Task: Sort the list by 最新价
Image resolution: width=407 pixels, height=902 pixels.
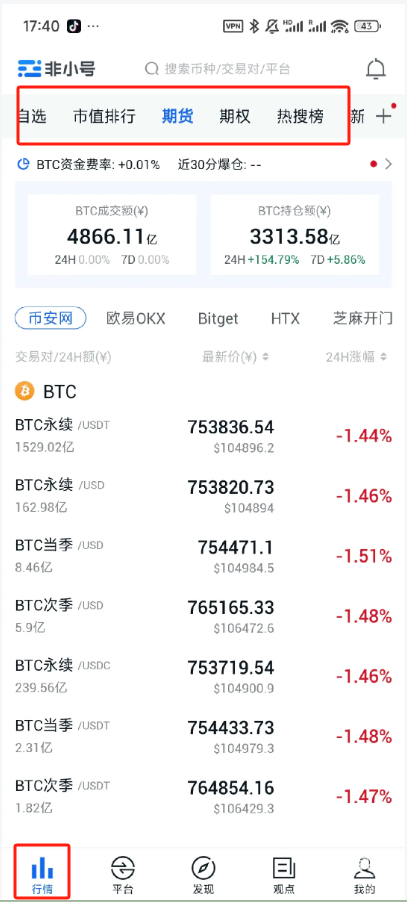Action: (236, 357)
